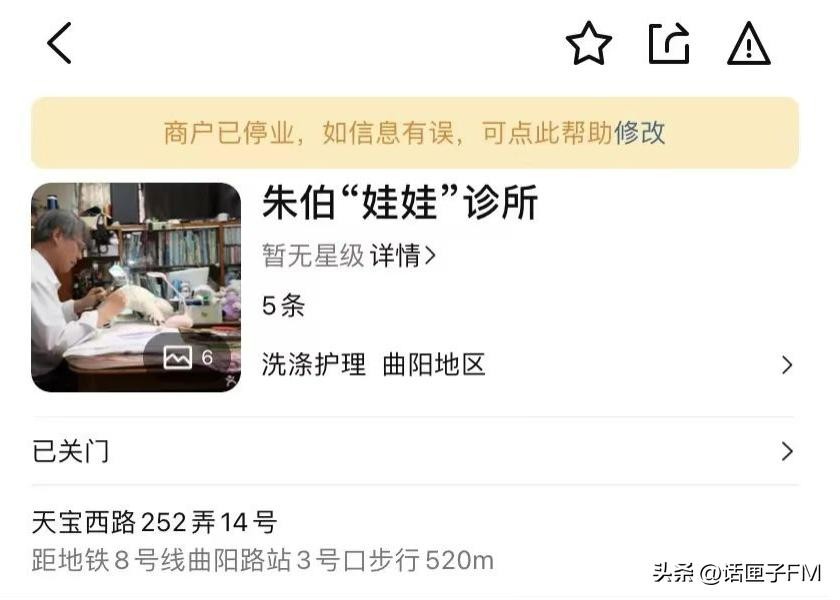The height and width of the screenshot is (600, 840).
Task: Open the shop photo gallery thumbnail
Action: click(136, 287)
